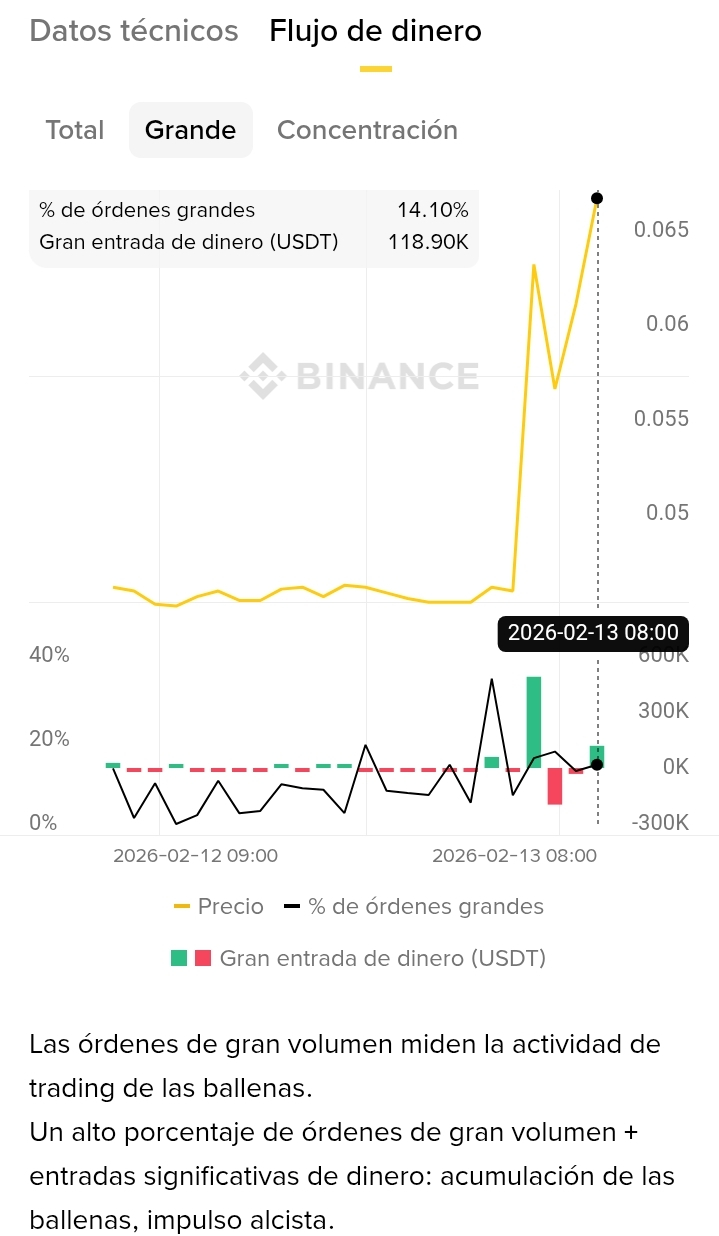This screenshot has height=1236, width=719.
Task: Switch to the Datos técnicos tab
Action: point(134,31)
